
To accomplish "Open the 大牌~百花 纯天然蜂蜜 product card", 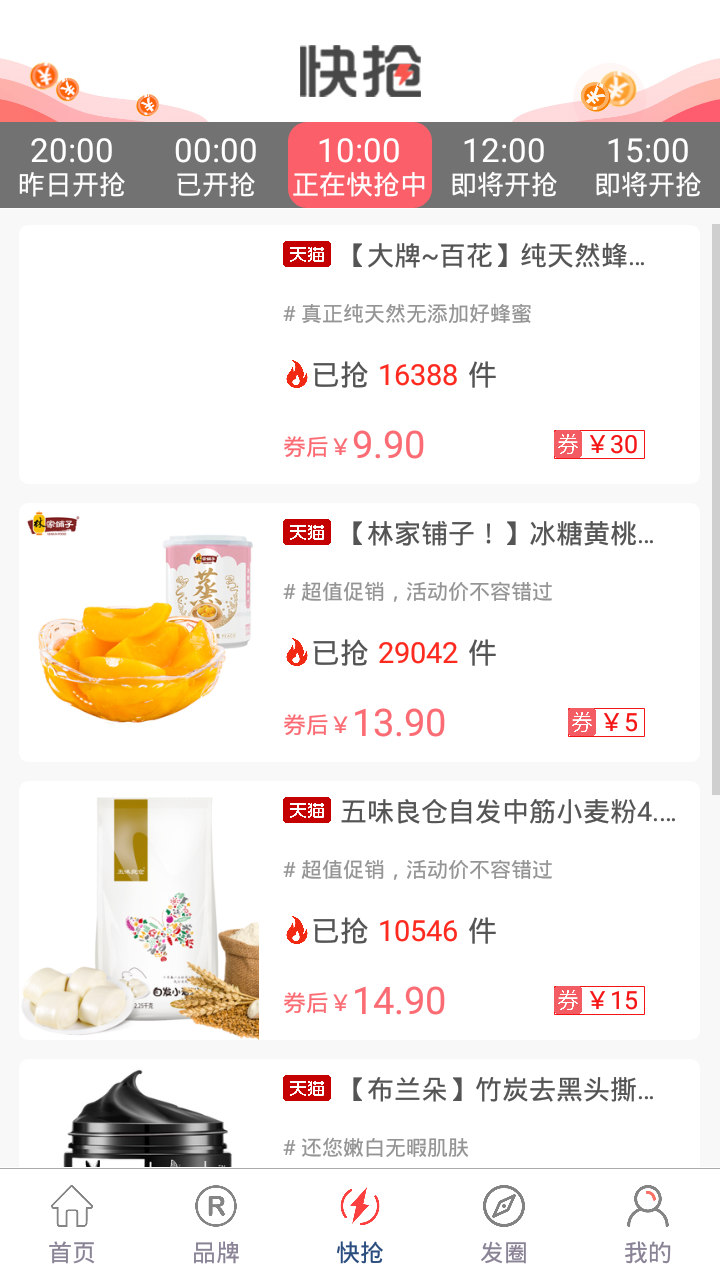I will pyautogui.click(x=360, y=354).
